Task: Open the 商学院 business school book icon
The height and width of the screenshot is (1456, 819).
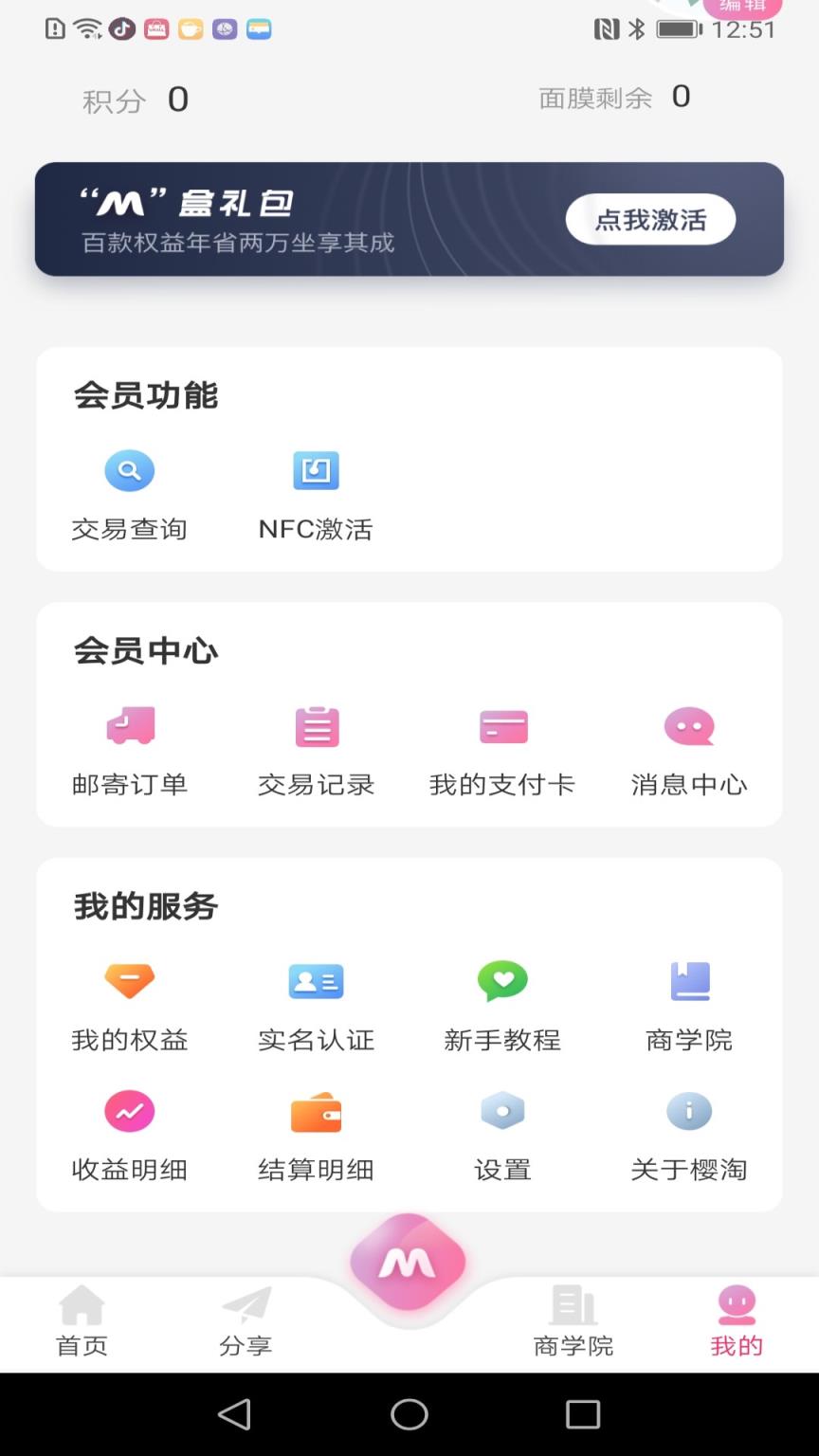Action: (689, 981)
